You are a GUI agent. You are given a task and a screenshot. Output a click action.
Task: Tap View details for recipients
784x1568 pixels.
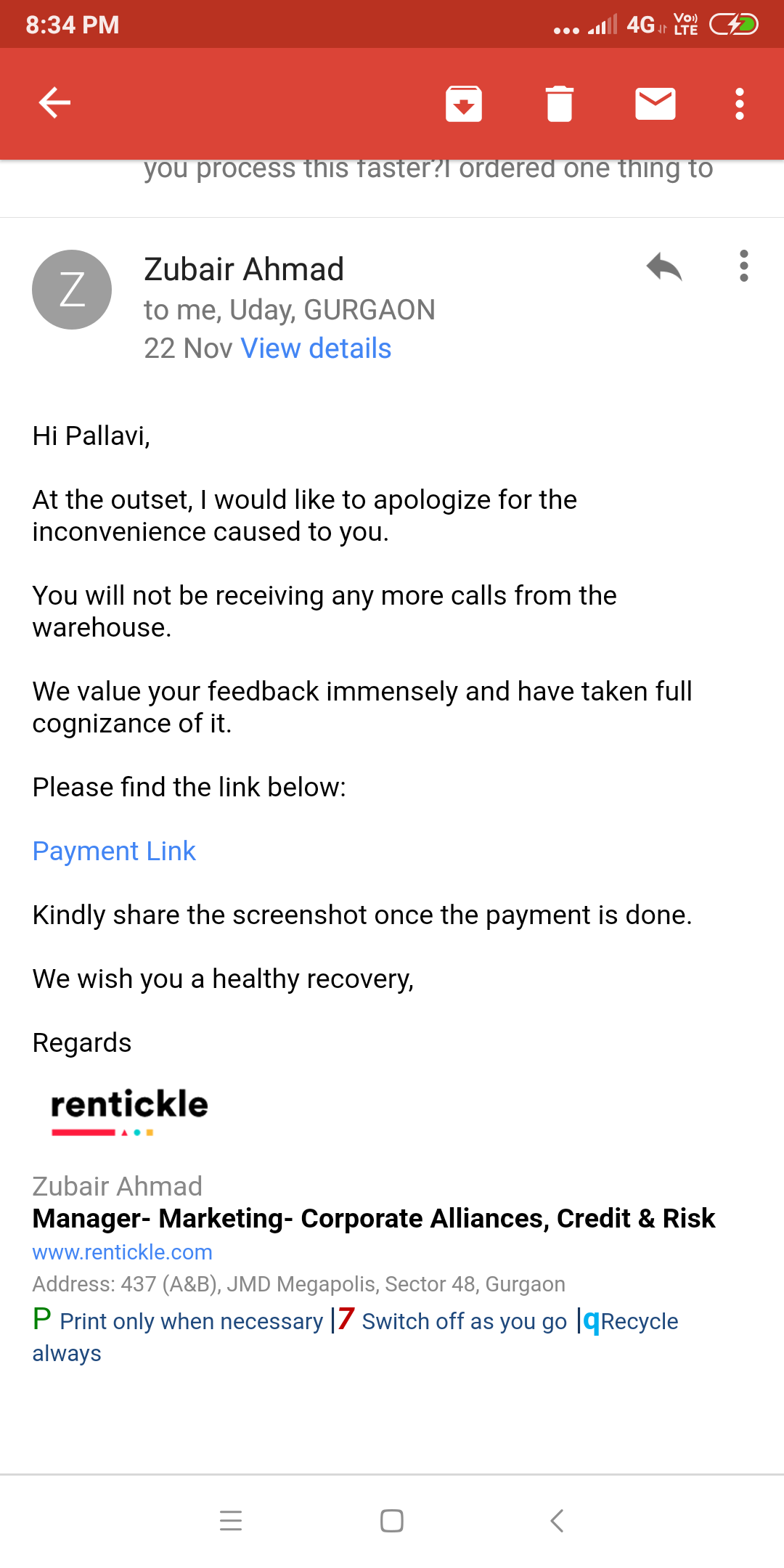pos(316,348)
